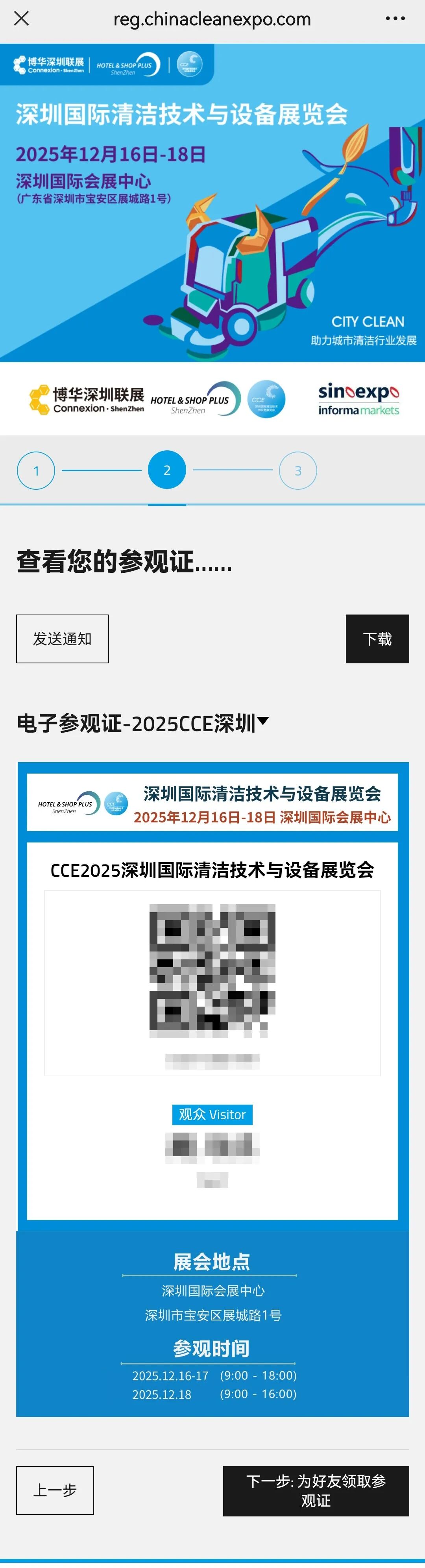
Task: Expand the 电子参观证-2025CCE深圳 dropdown
Action: 263,722
